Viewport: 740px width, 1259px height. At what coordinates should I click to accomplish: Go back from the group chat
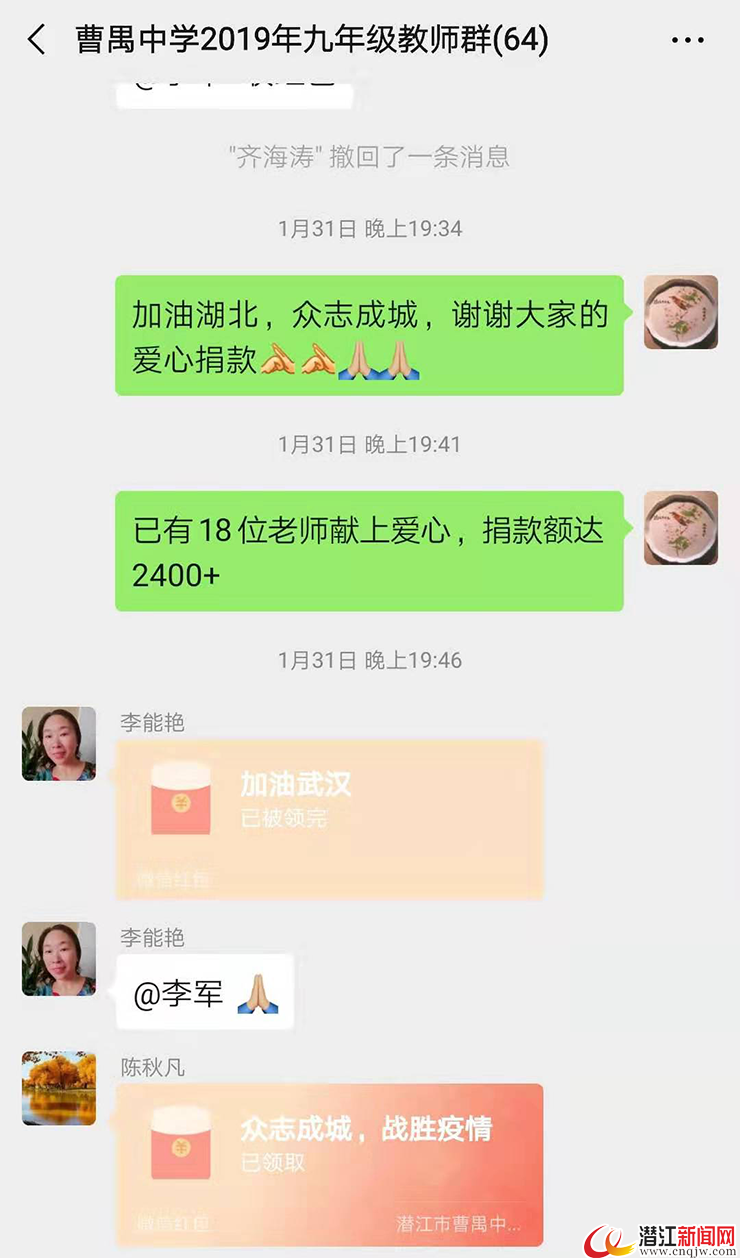pyautogui.click(x=36, y=40)
